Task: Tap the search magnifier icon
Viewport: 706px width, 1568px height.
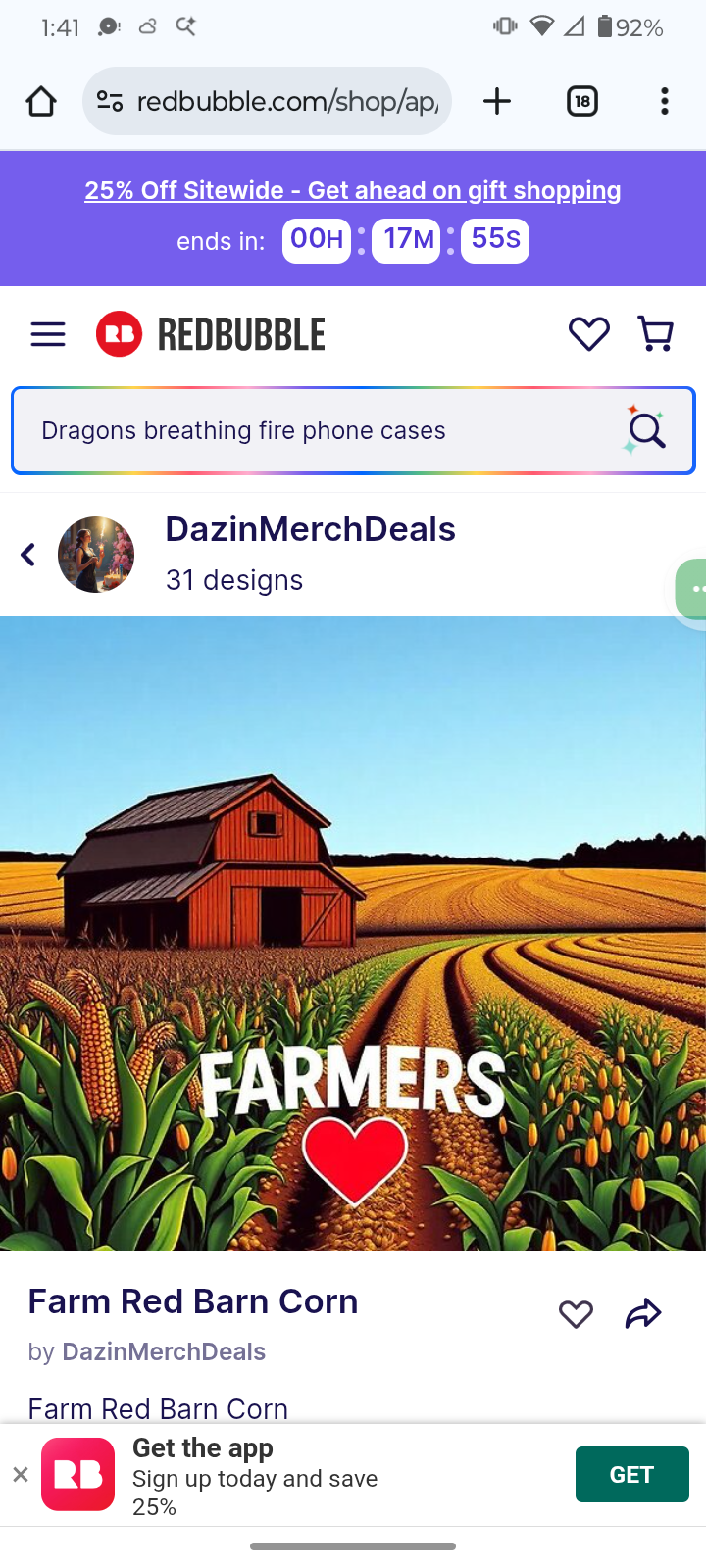Action: [646, 430]
